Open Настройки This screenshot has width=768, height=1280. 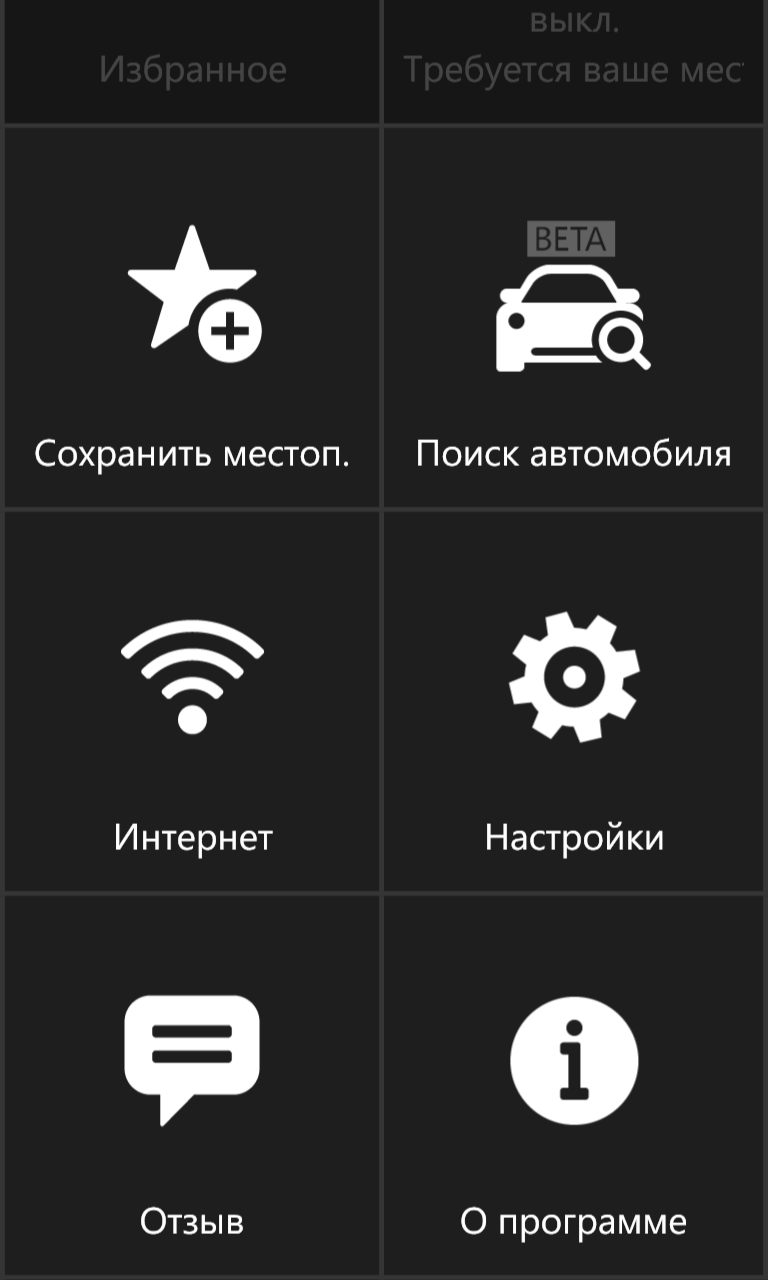pos(574,702)
